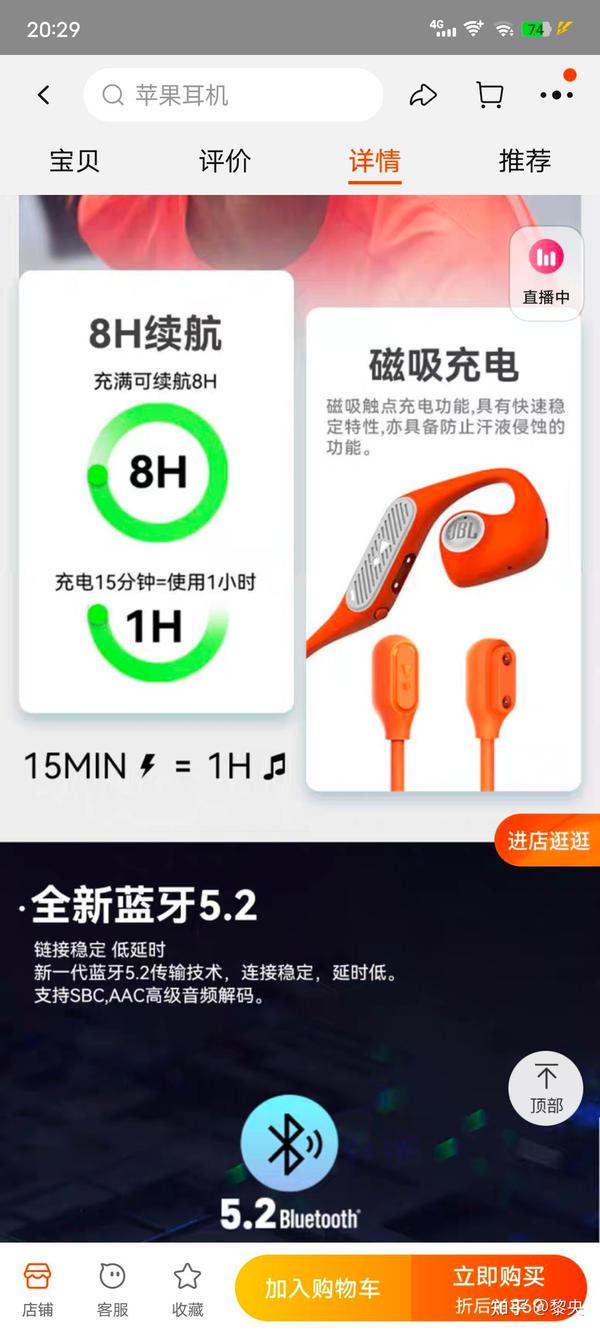Screen dimensions: 600x1333
Task: Tap 加入购物车 to add to cart
Action: click(323, 1288)
